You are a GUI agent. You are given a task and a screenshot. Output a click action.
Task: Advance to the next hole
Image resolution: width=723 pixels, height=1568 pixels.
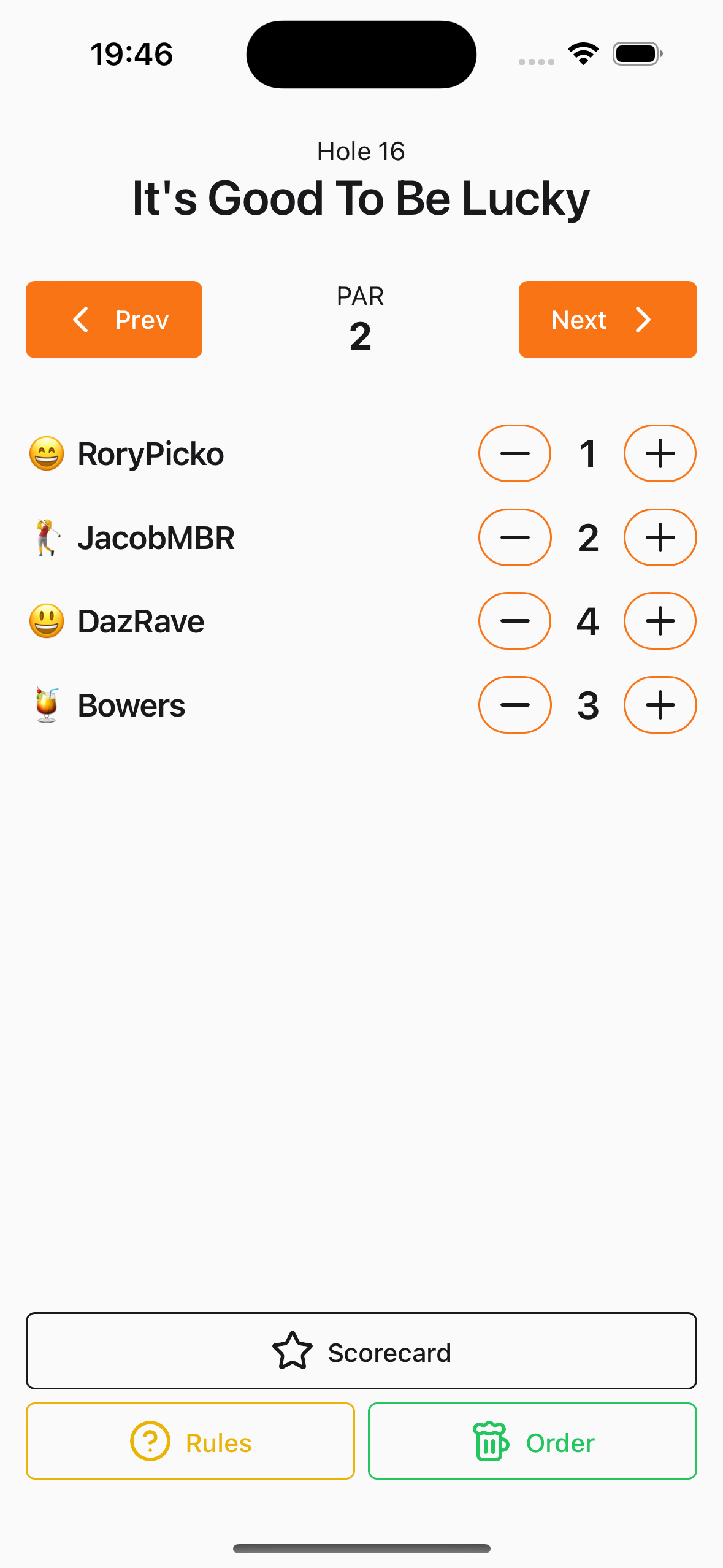point(608,320)
